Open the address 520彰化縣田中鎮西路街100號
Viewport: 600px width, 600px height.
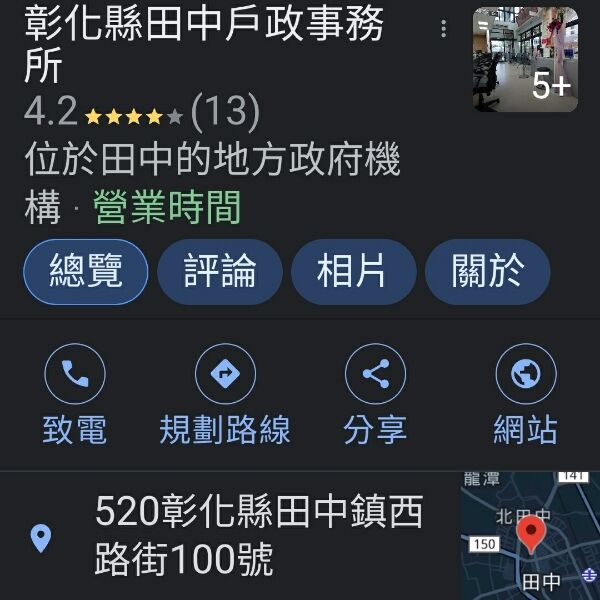click(258, 537)
